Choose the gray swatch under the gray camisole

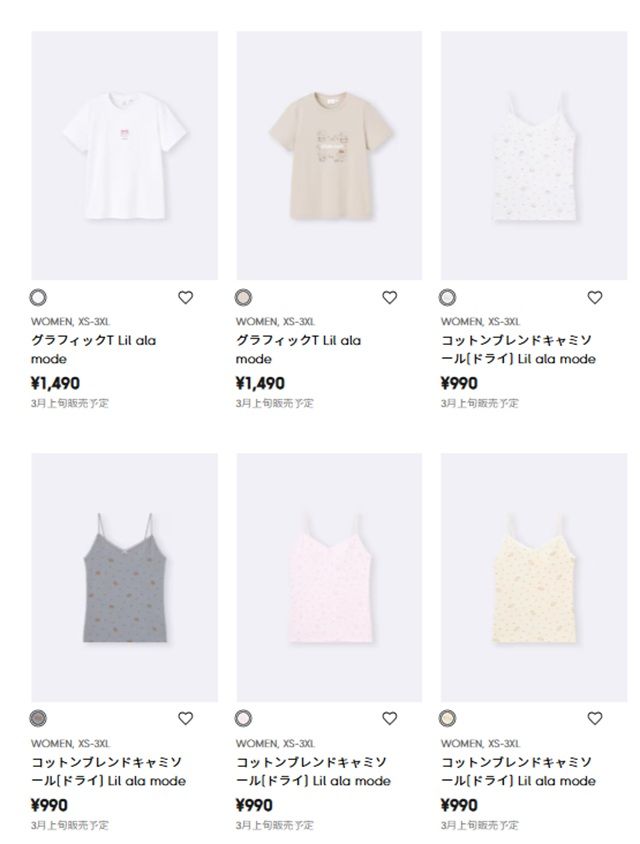[39, 718]
